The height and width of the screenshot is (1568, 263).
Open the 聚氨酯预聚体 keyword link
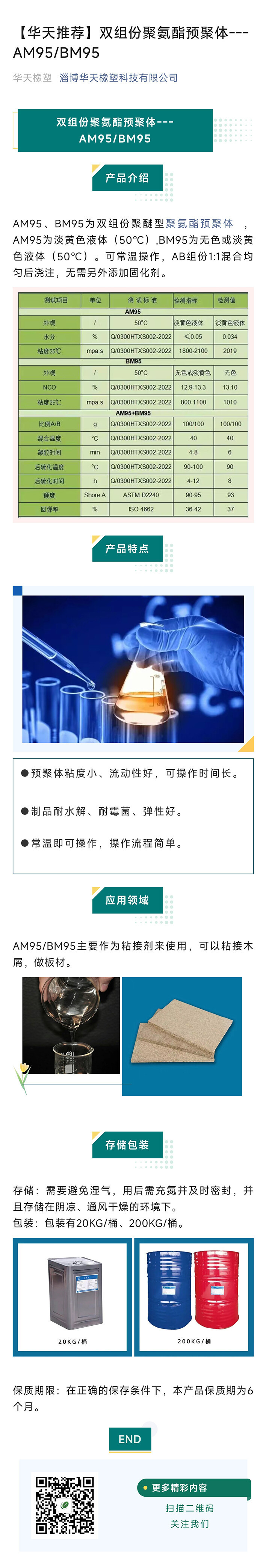tap(199, 224)
